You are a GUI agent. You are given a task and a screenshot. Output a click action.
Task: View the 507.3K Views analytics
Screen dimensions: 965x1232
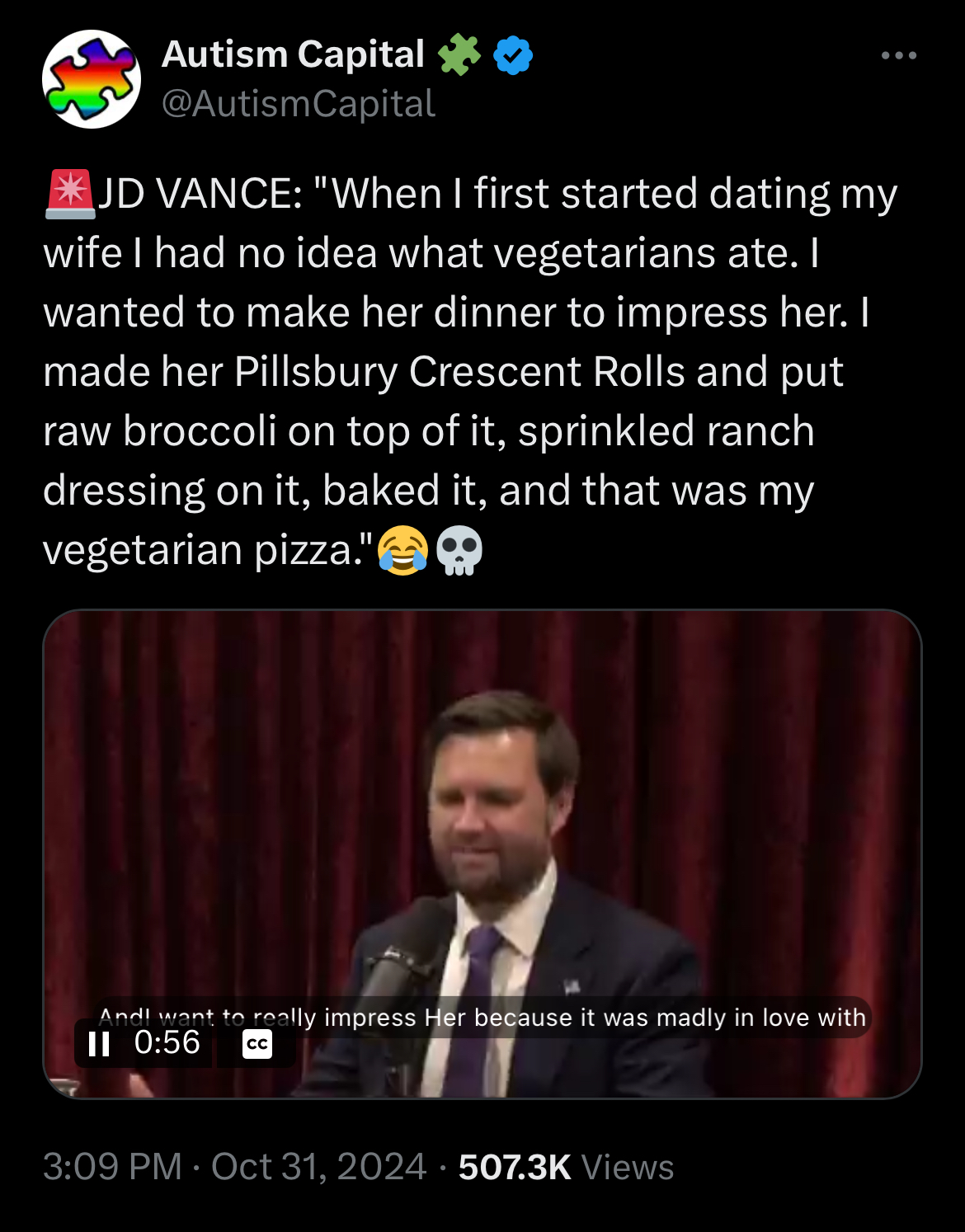[566, 1167]
